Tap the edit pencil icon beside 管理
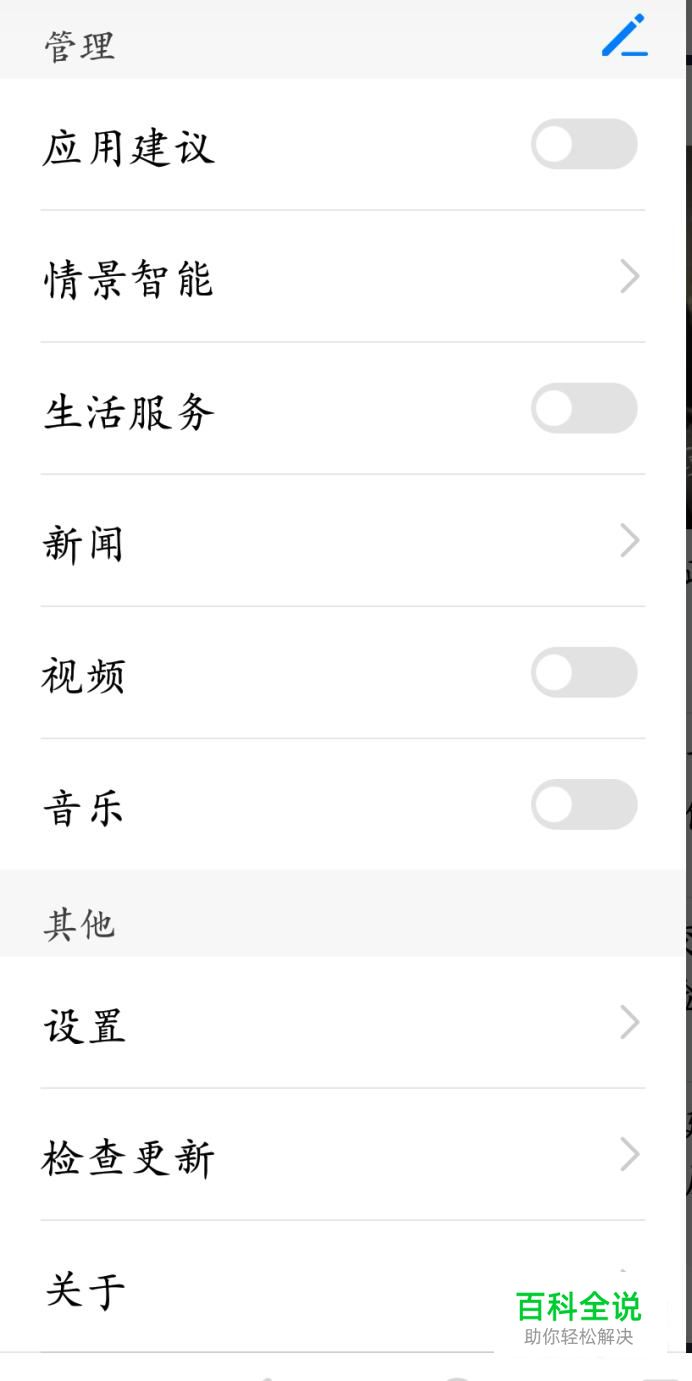This screenshot has width=692, height=1381. point(624,37)
